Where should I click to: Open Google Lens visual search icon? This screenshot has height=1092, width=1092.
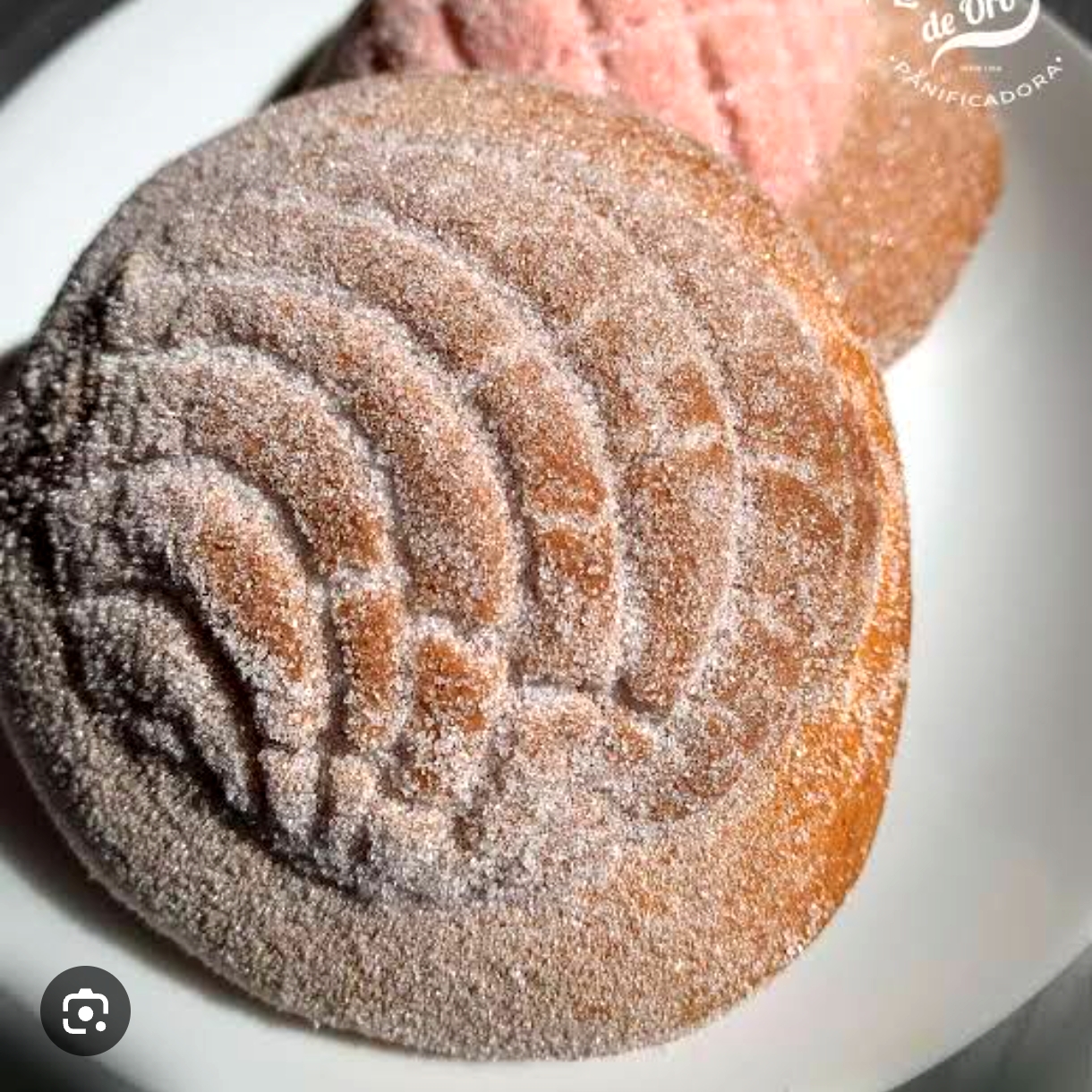[85, 1011]
